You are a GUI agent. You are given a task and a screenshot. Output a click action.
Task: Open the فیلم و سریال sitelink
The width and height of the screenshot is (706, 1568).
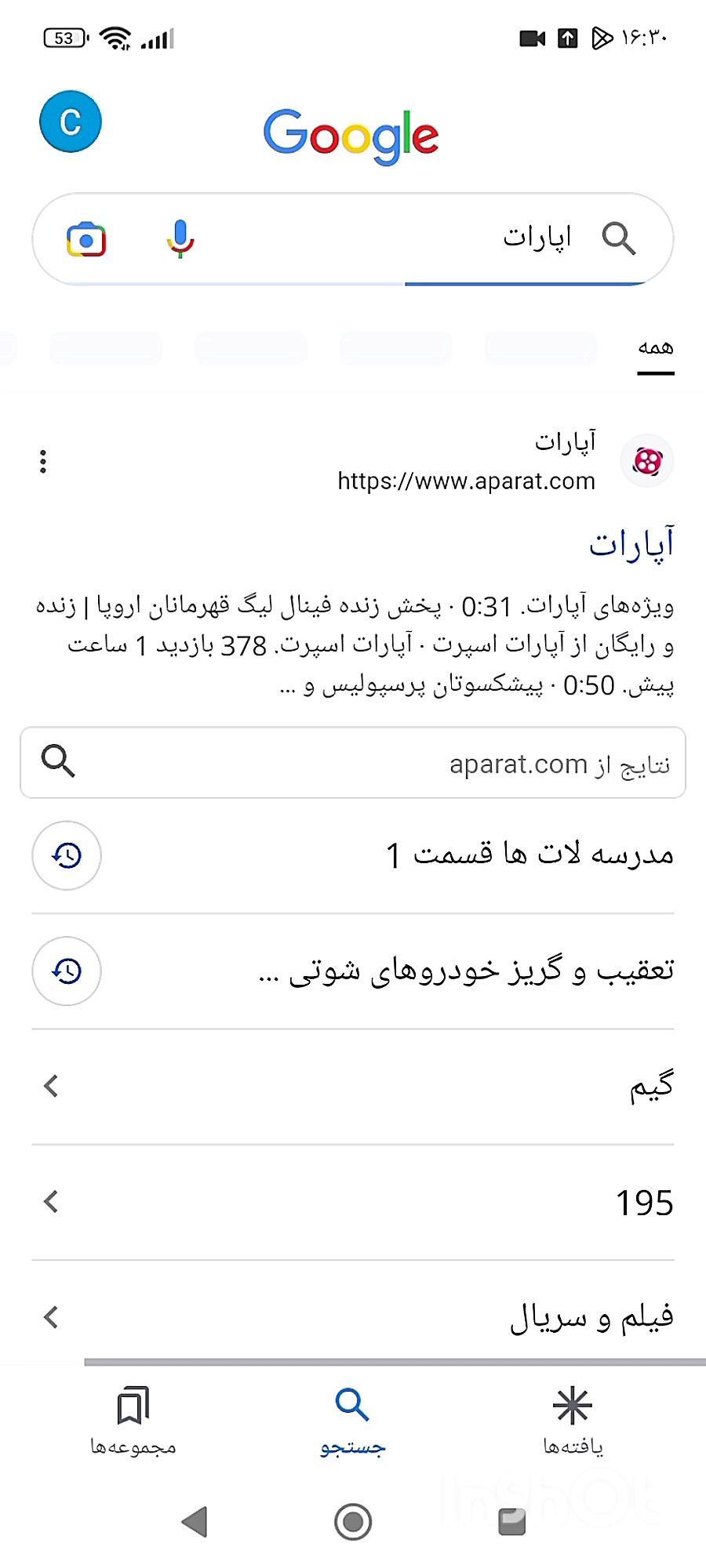(x=353, y=1317)
